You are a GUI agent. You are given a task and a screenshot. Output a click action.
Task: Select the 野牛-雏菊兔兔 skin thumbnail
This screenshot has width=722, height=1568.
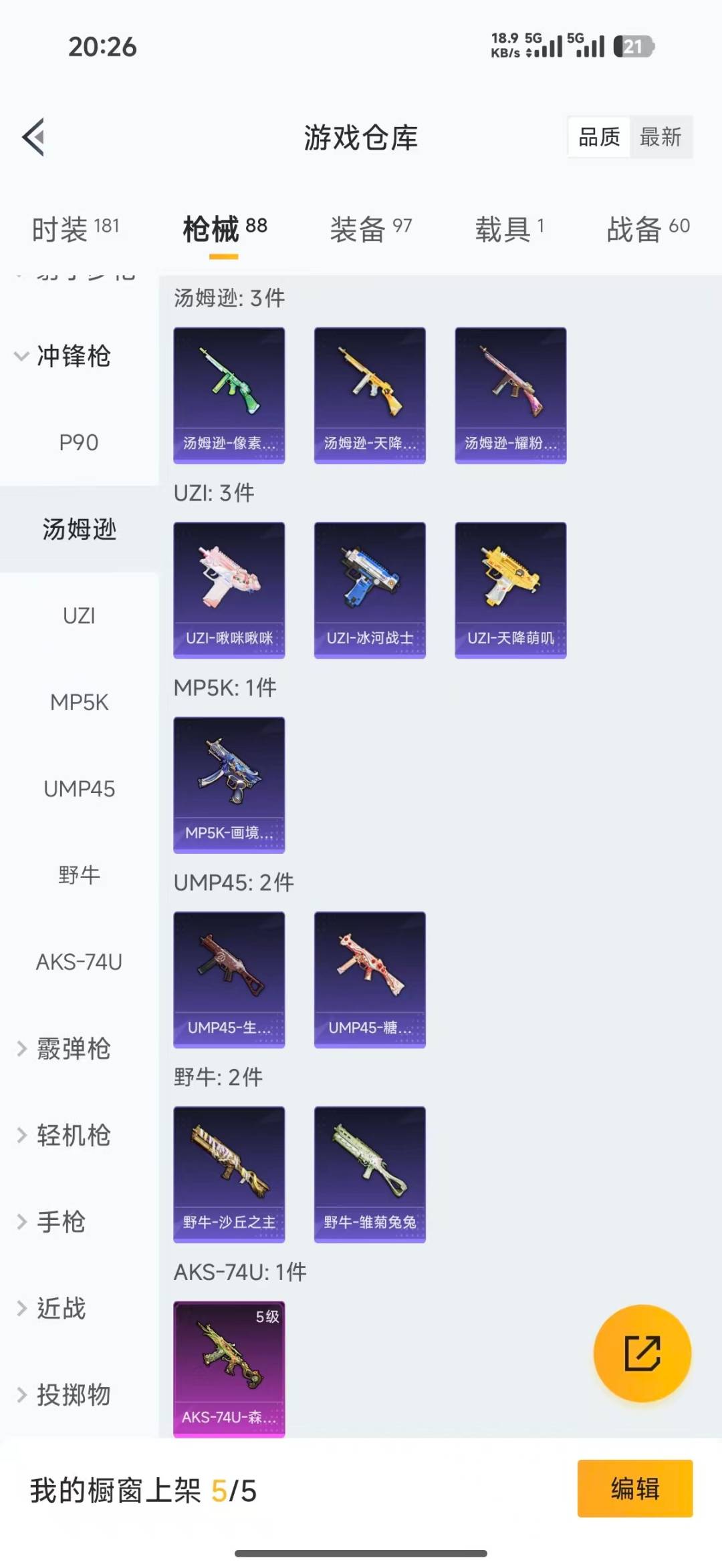click(x=370, y=1172)
